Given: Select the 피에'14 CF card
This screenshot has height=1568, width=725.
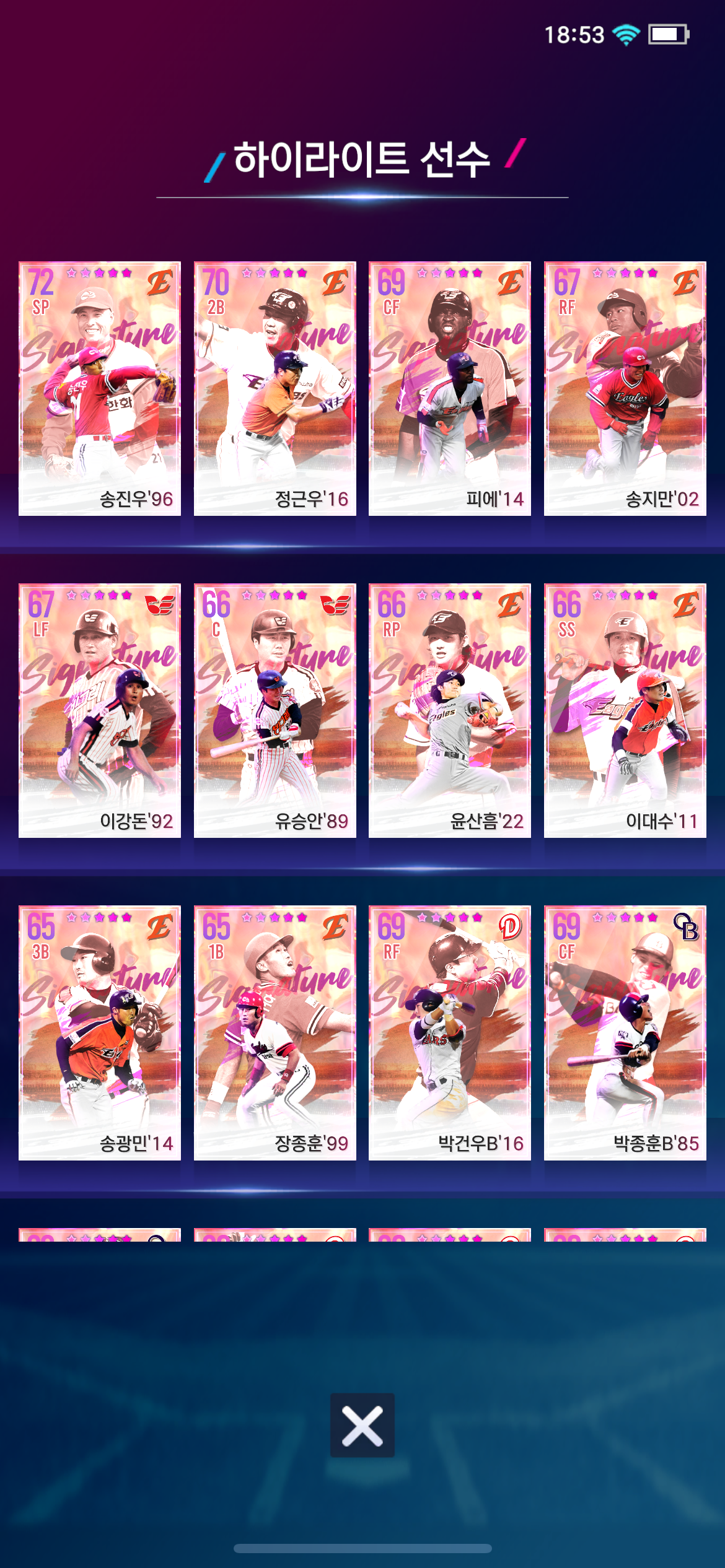Looking at the screenshot, I should tap(450, 388).
